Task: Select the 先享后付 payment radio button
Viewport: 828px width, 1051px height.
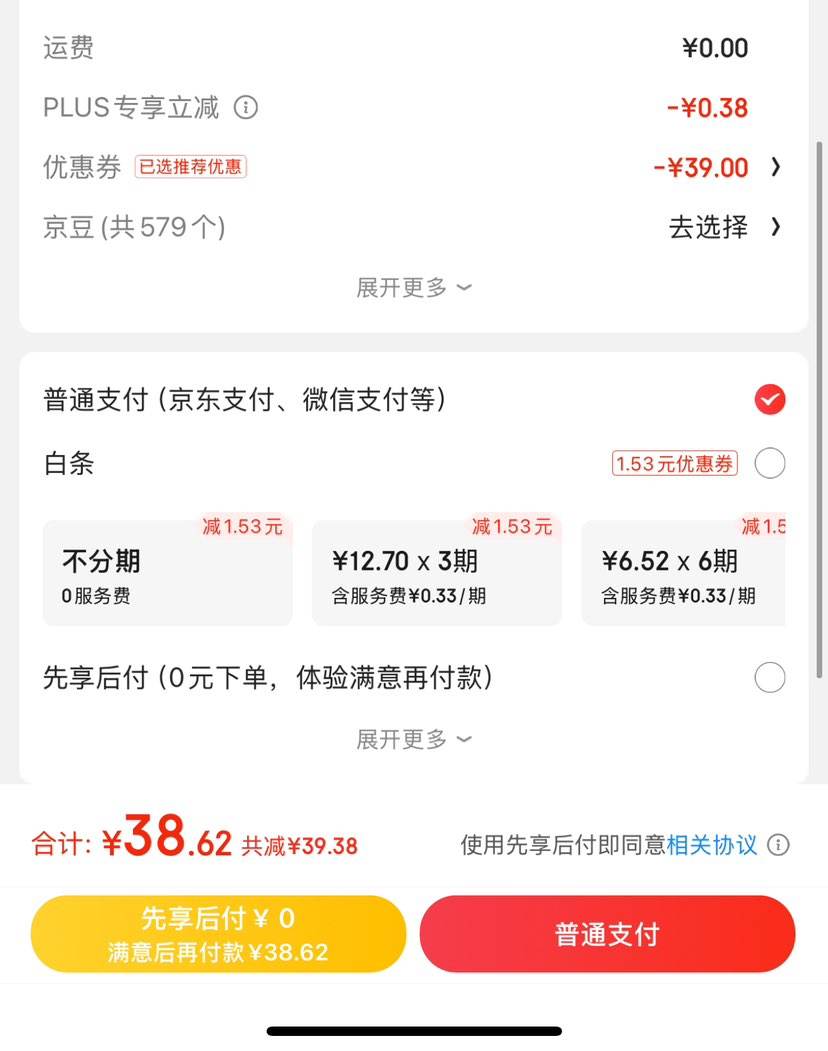Action: pos(769,677)
